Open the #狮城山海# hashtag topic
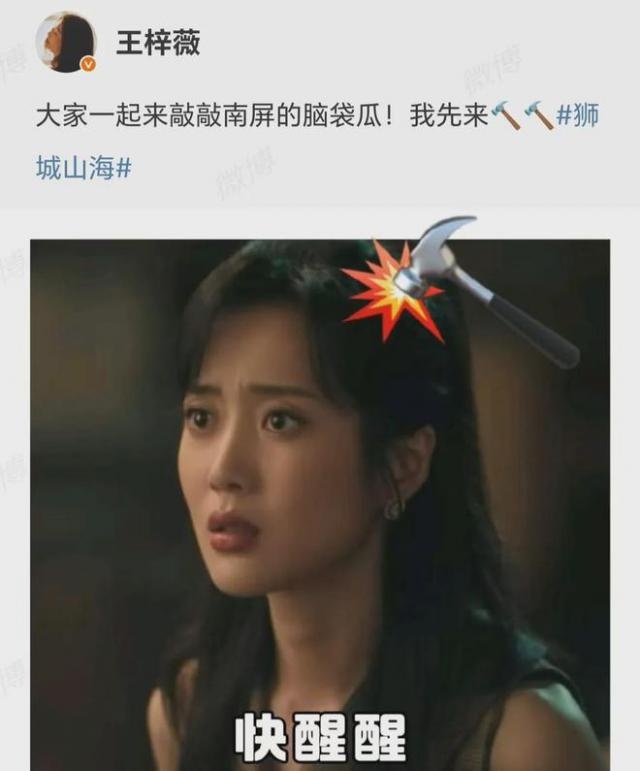Viewport: 640px width, 771px height. (x=83, y=168)
